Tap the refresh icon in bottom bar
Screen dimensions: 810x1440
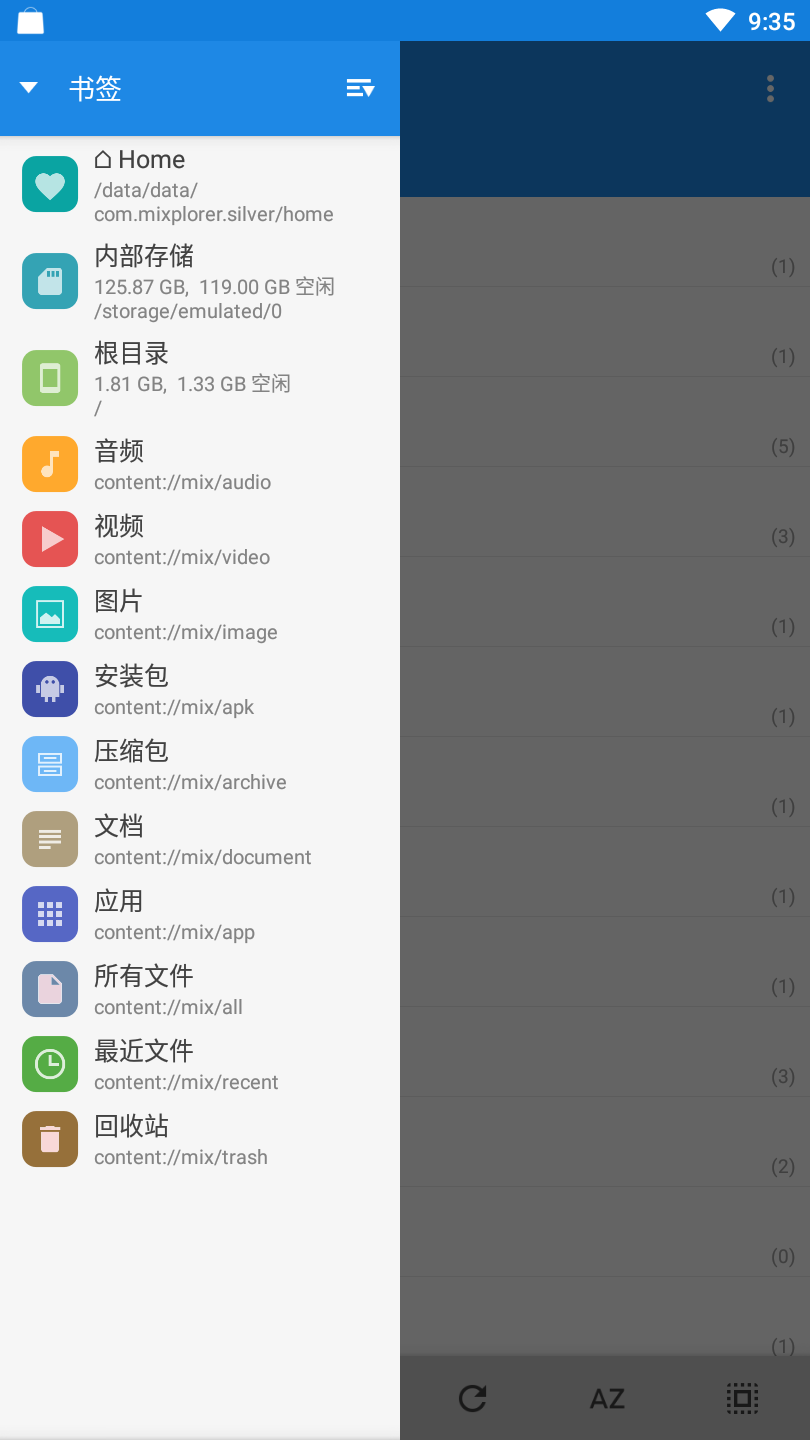tap(472, 1398)
